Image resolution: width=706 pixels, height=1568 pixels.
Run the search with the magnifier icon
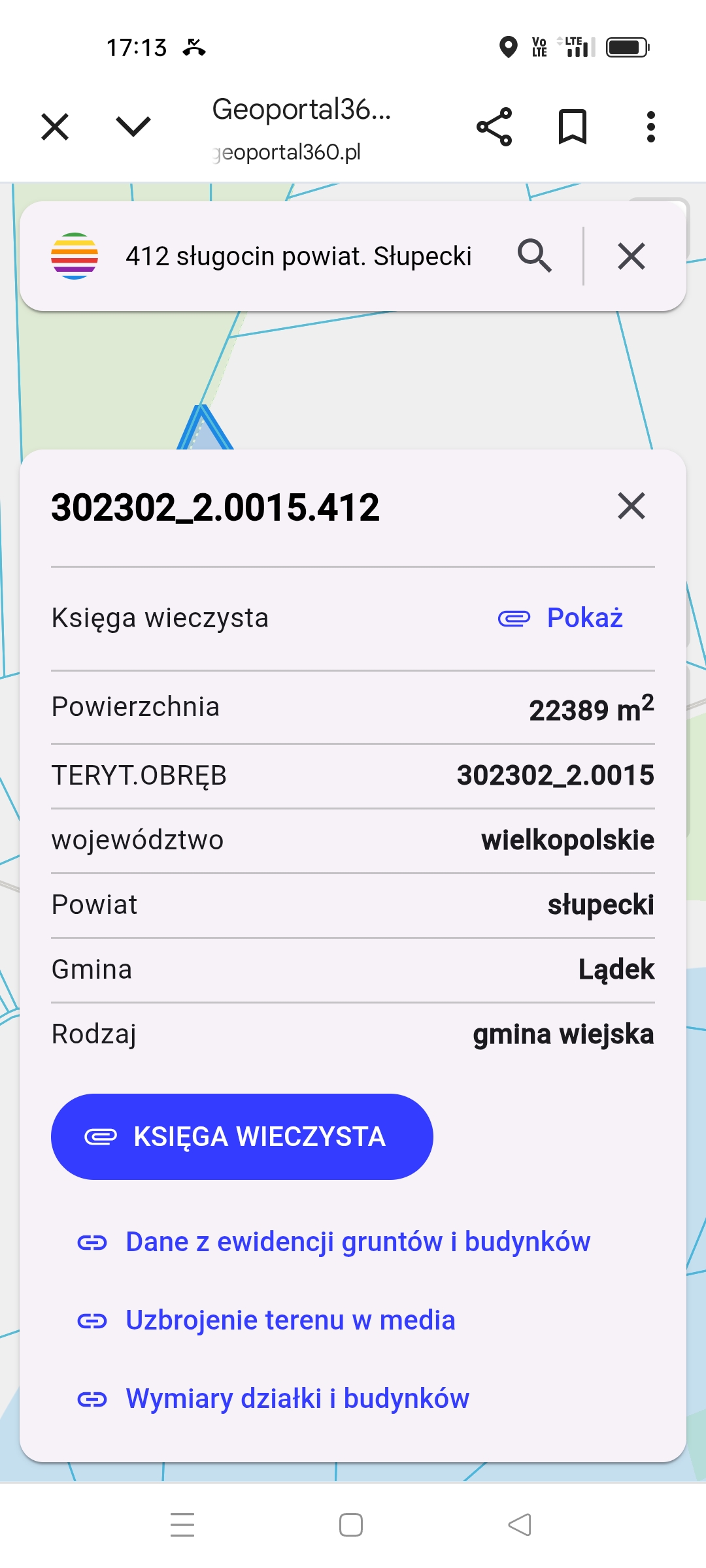[535, 256]
